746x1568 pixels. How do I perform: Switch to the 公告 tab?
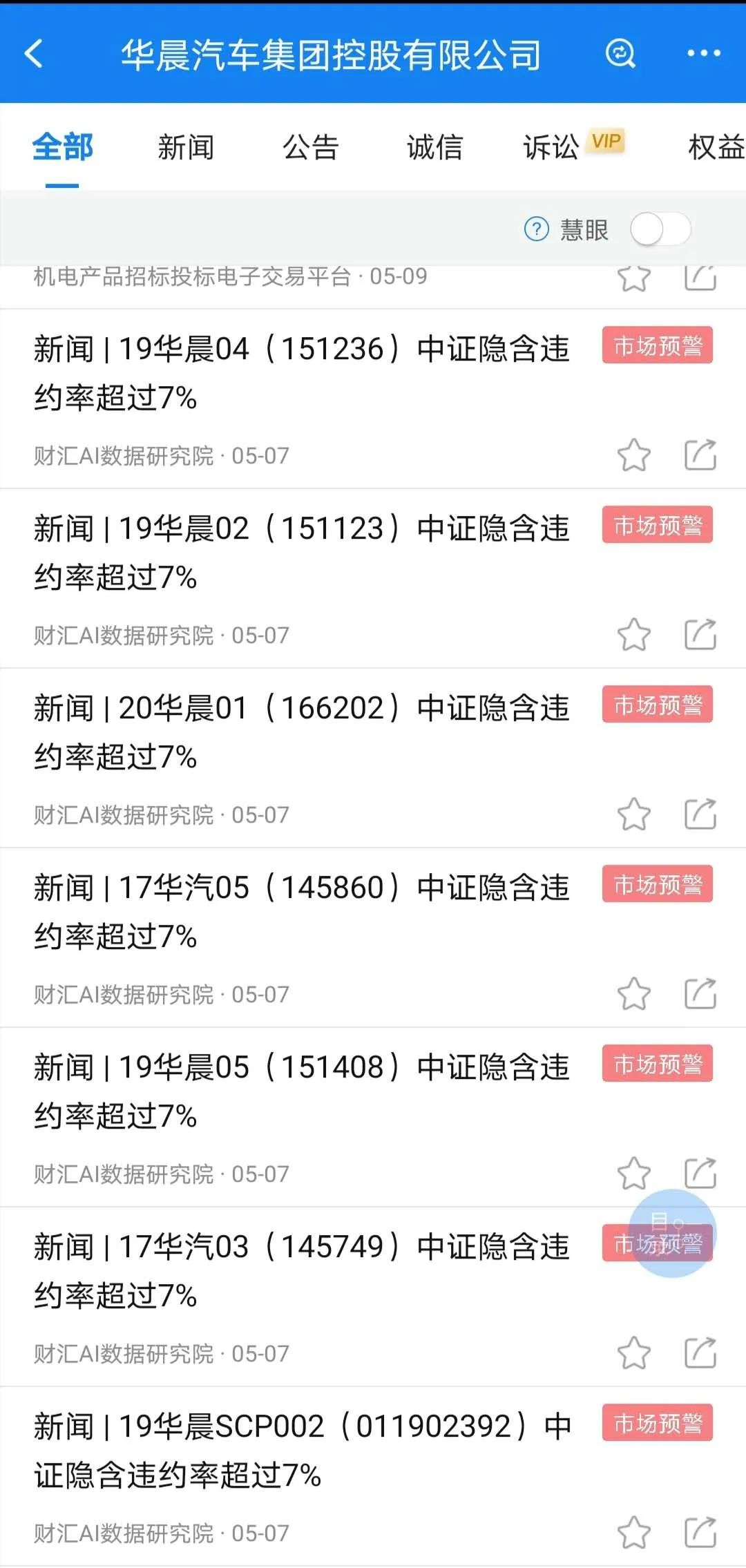[310, 148]
